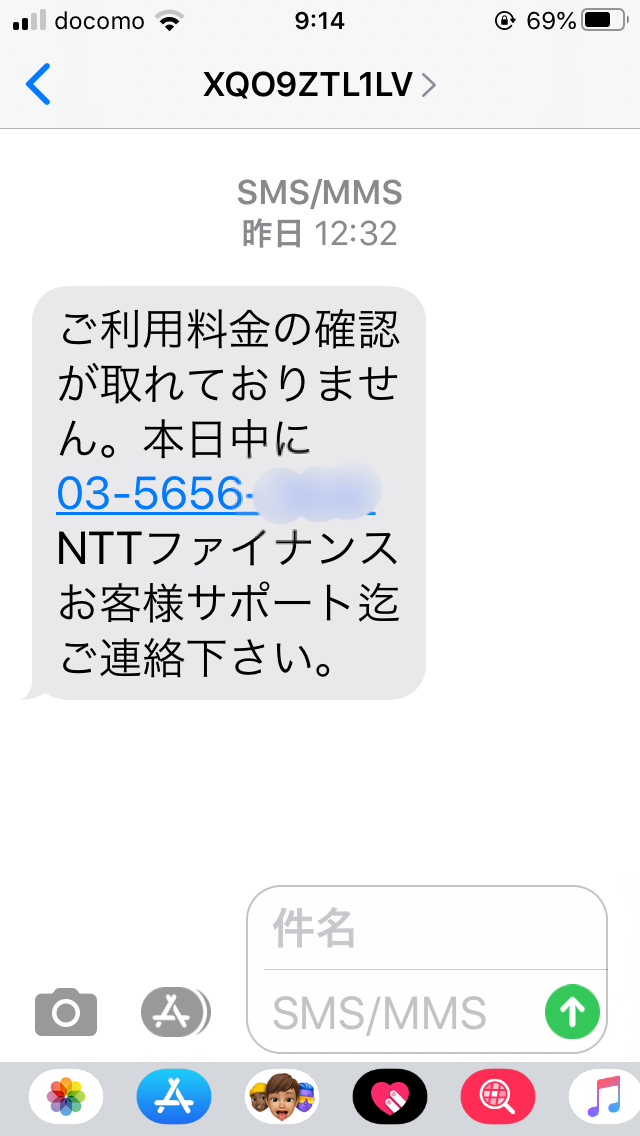Focus the SMS/MMS message field
Viewport: 640px width, 1136px height.
click(400, 1013)
